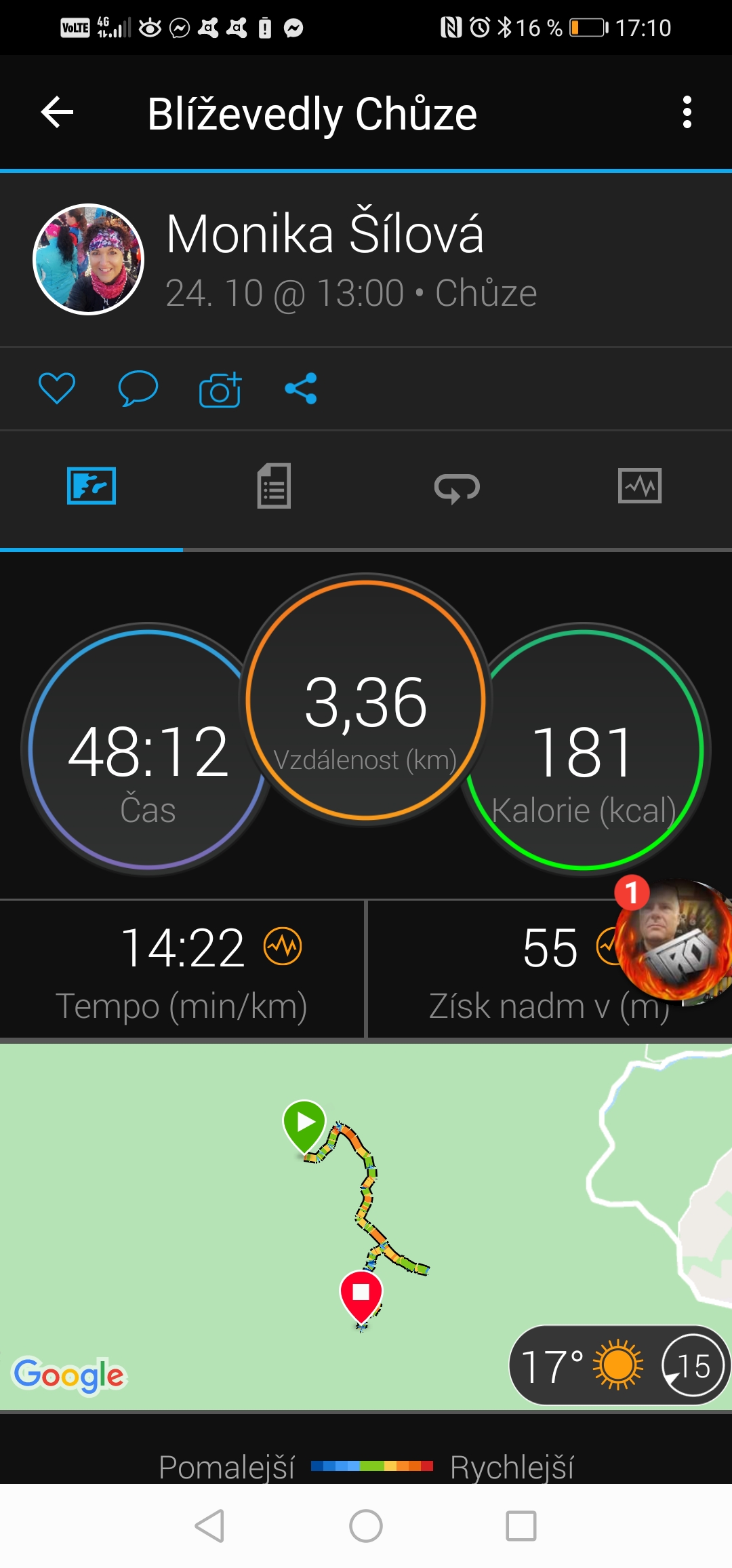The image size is (732, 1568).
Task: Open comments with the speech bubble
Action: pos(138,389)
